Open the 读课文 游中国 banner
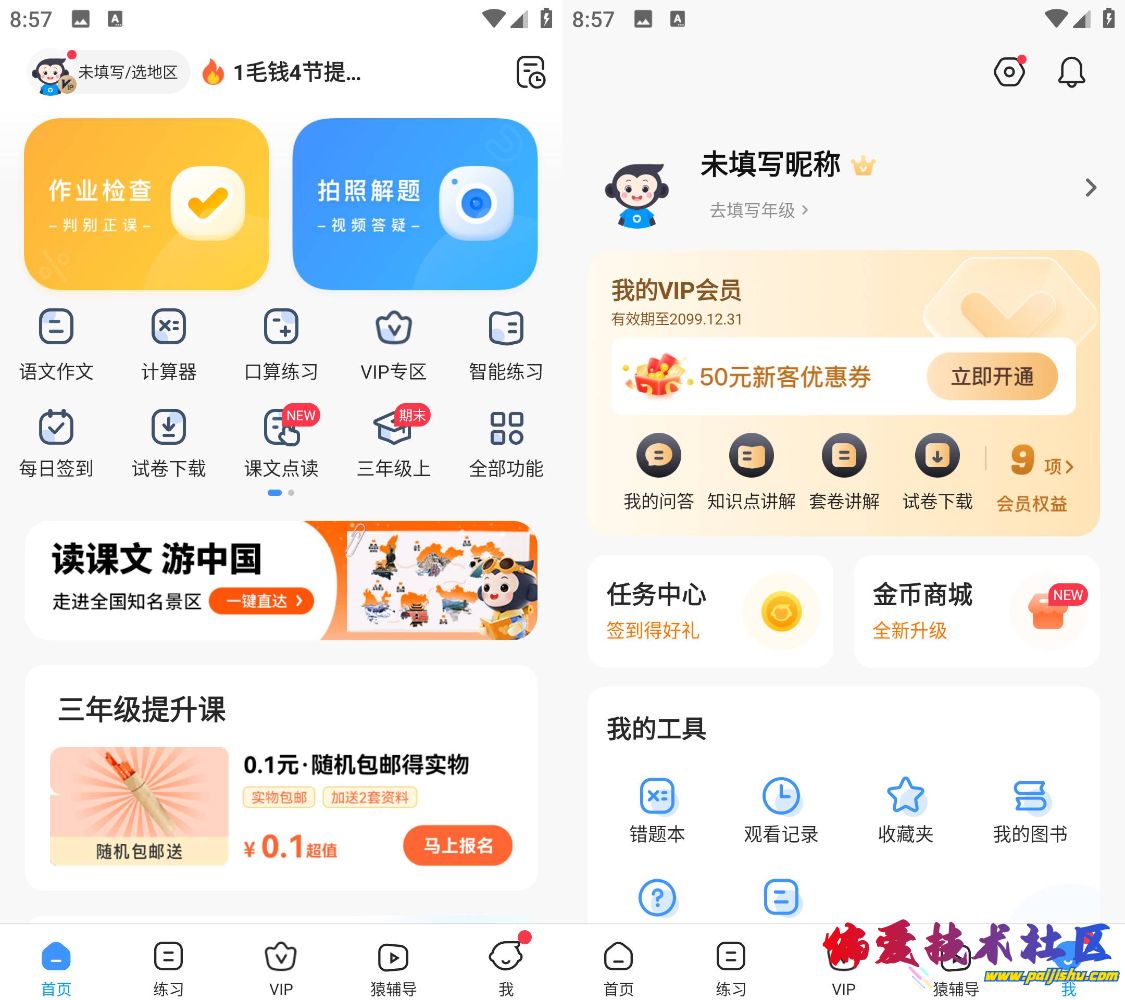 point(281,580)
